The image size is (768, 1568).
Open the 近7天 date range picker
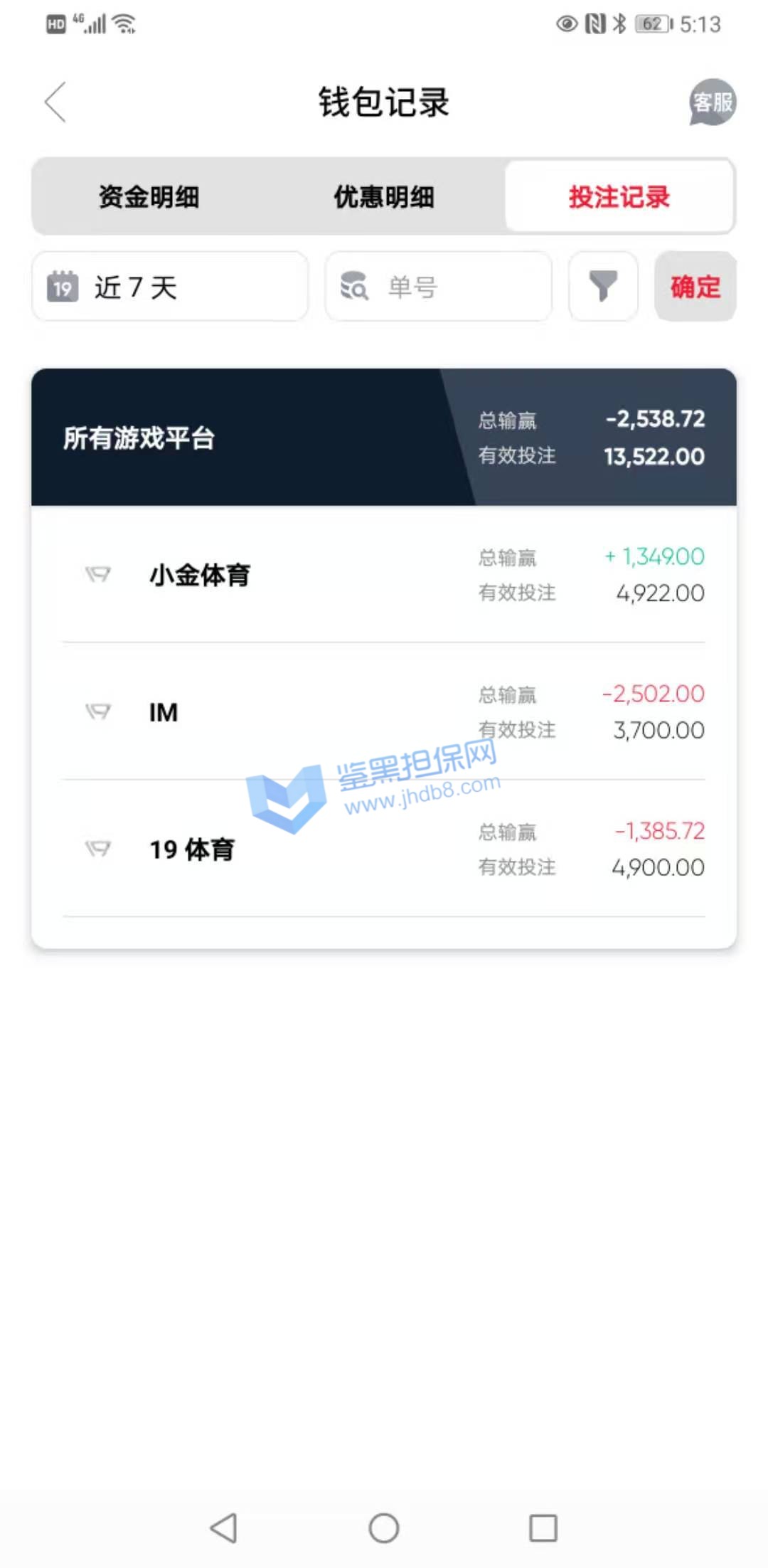(x=170, y=287)
